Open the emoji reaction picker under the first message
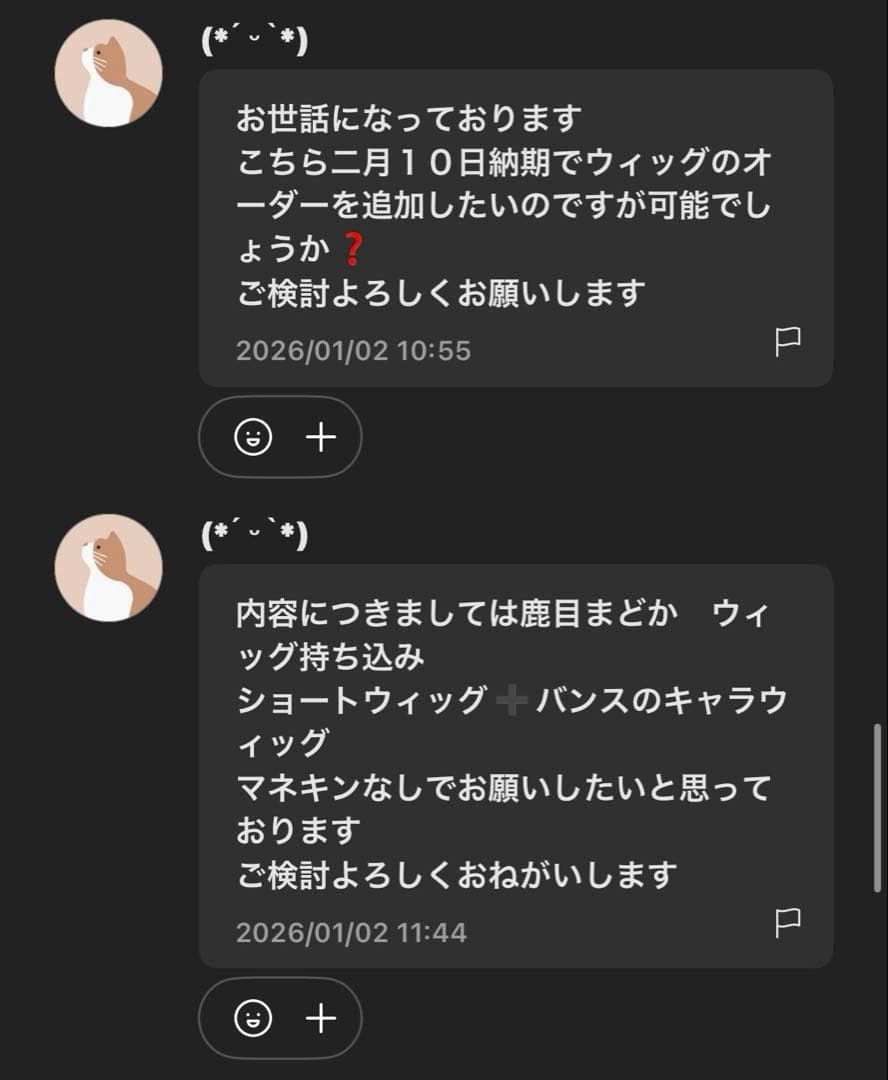Viewport: 888px width, 1080px height. (253, 437)
